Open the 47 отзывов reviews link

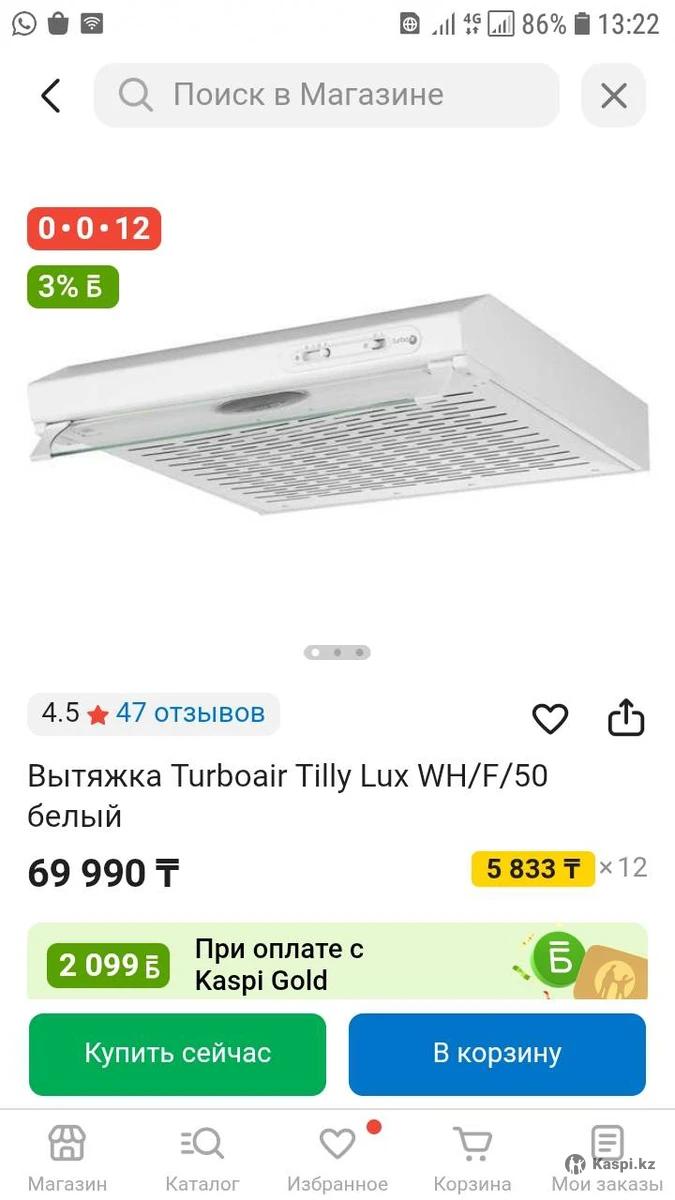(190, 713)
